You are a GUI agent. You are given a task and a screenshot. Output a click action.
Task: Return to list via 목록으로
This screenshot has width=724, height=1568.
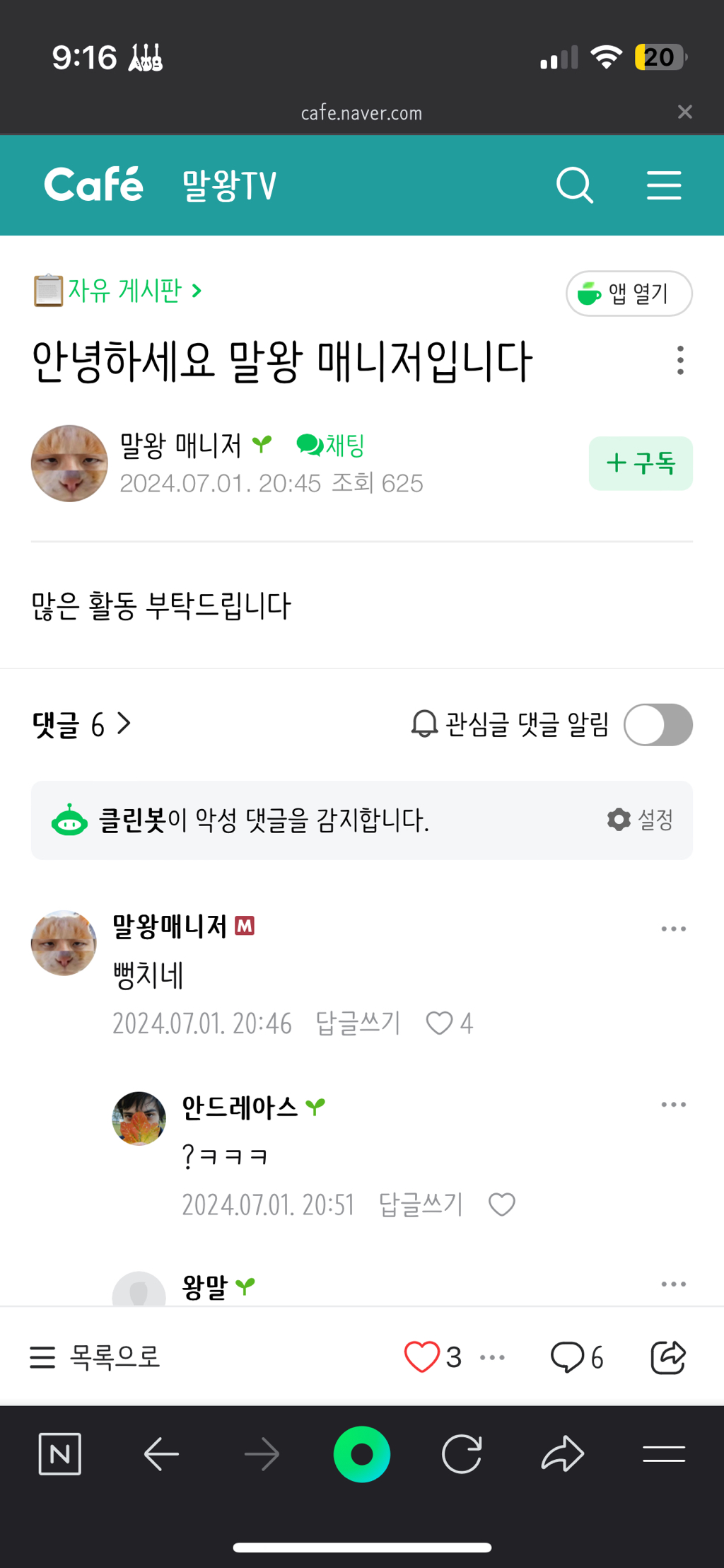[97, 1356]
